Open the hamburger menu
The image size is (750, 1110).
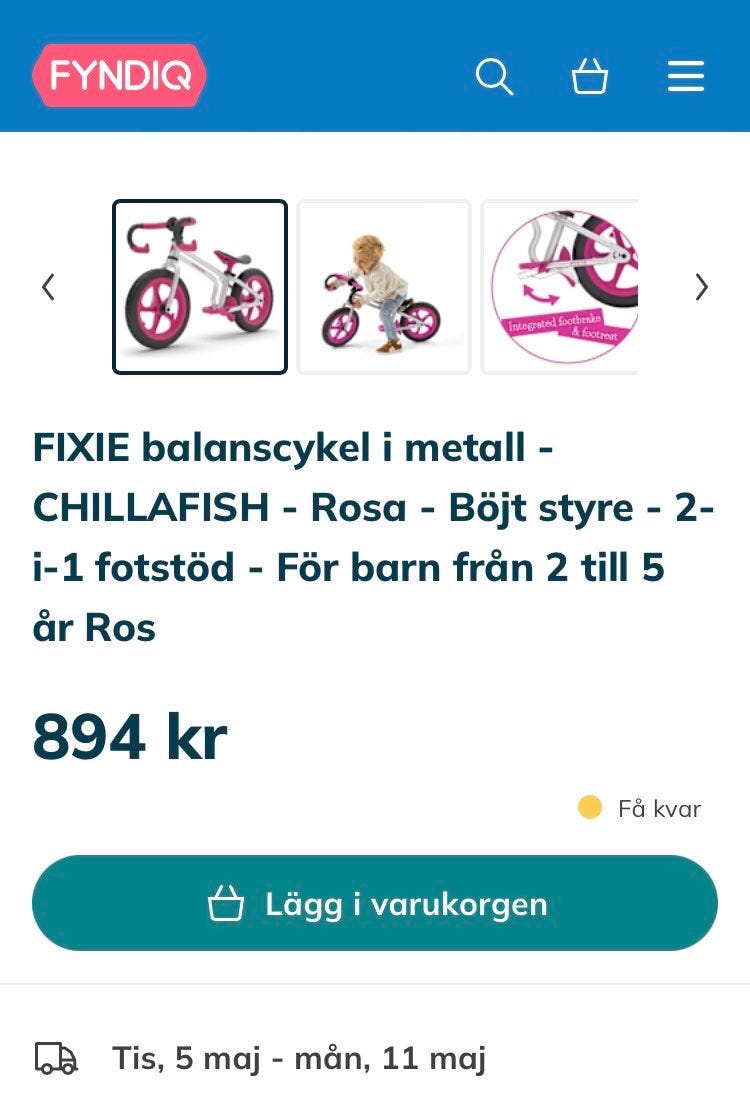click(686, 76)
